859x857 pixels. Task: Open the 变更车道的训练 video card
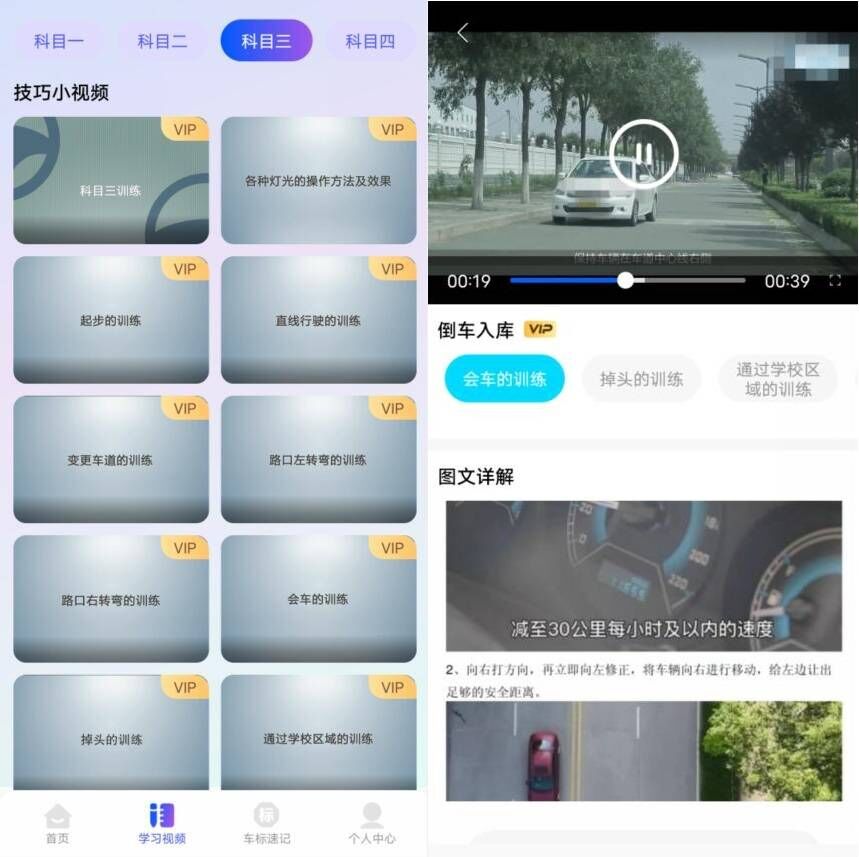111,460
